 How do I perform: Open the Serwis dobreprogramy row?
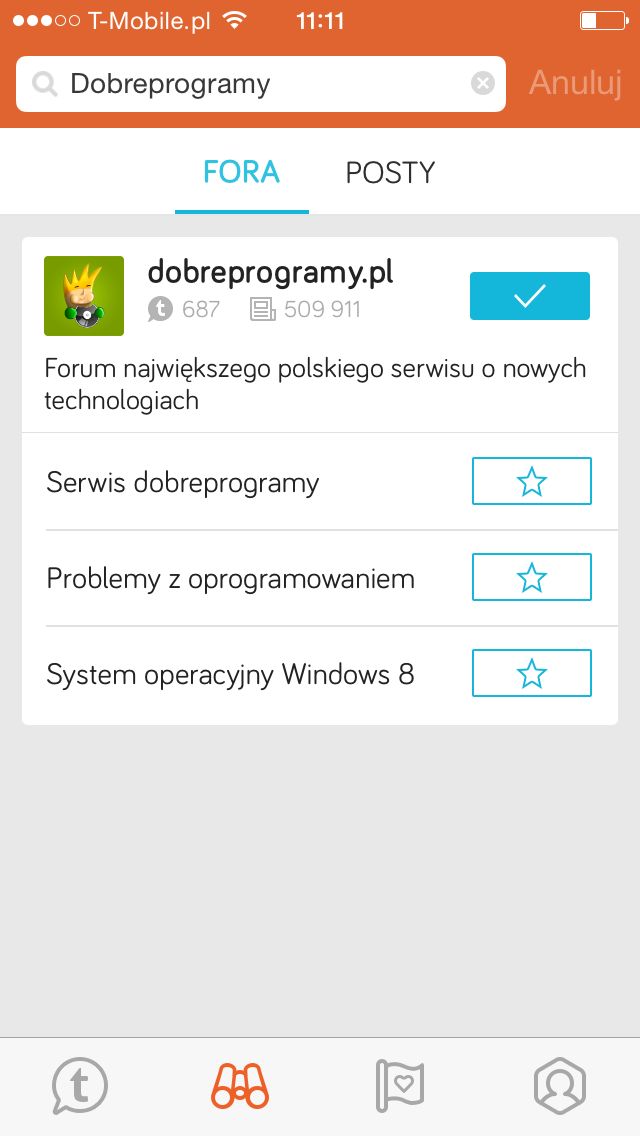320,482
